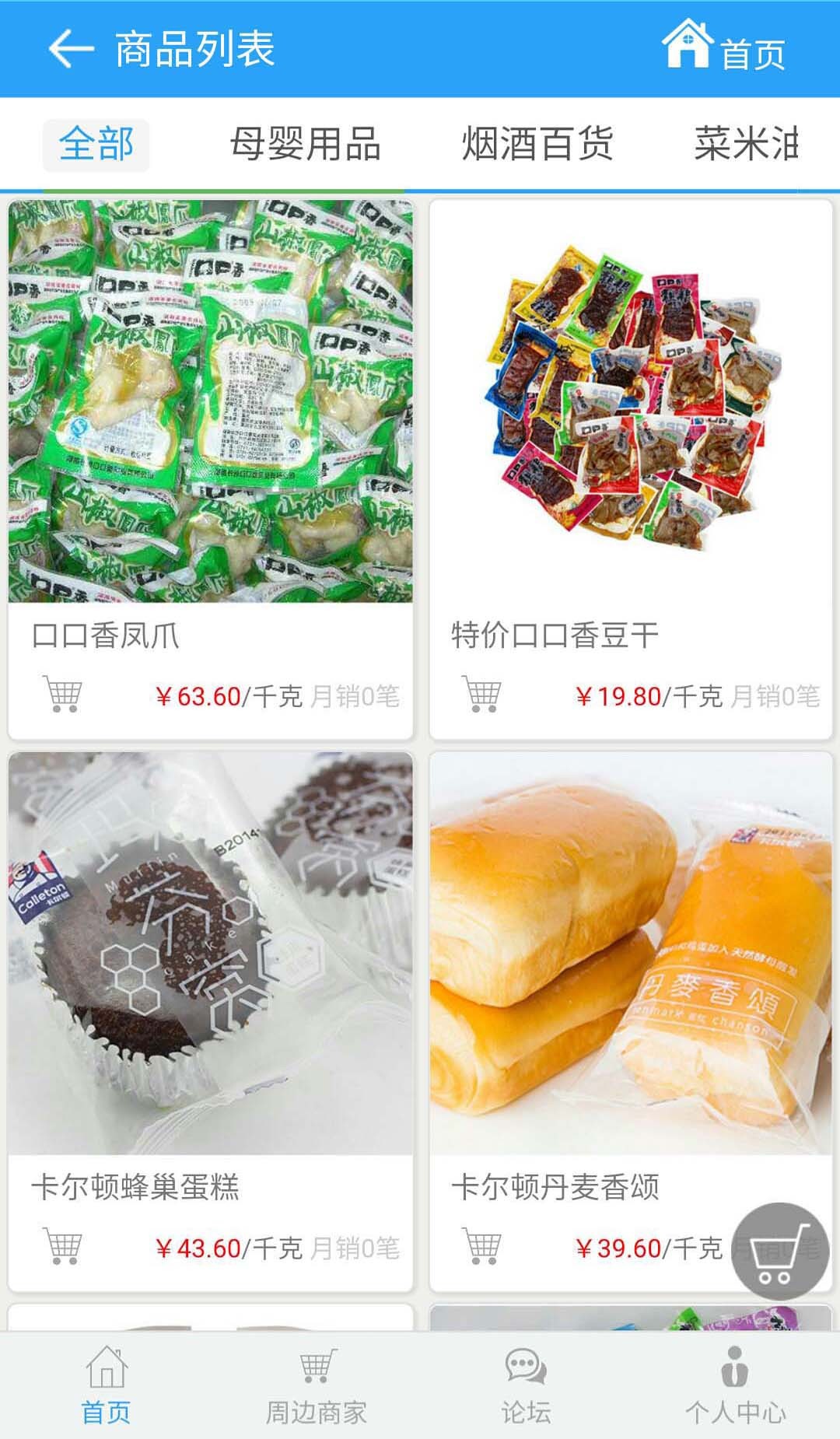Switch to the 周边商家 tab
840x1439 pixels.
(x=317, y=1386)
